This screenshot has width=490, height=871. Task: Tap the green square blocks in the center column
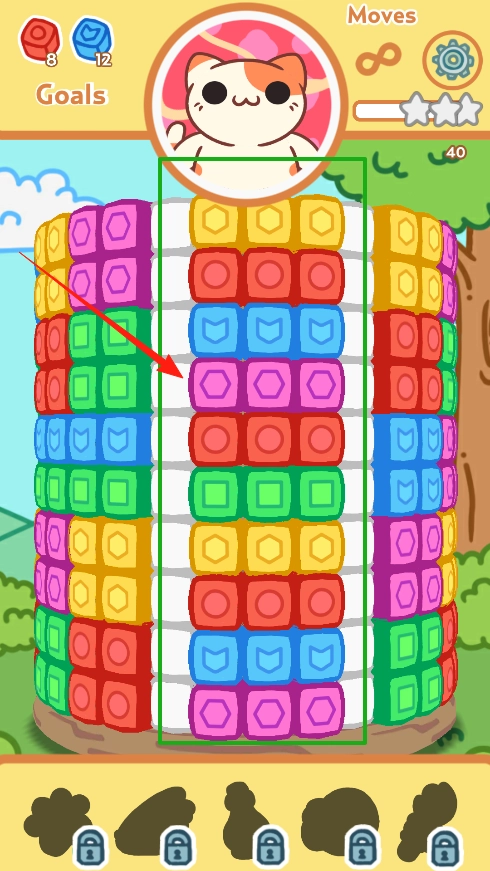[266, 492]
